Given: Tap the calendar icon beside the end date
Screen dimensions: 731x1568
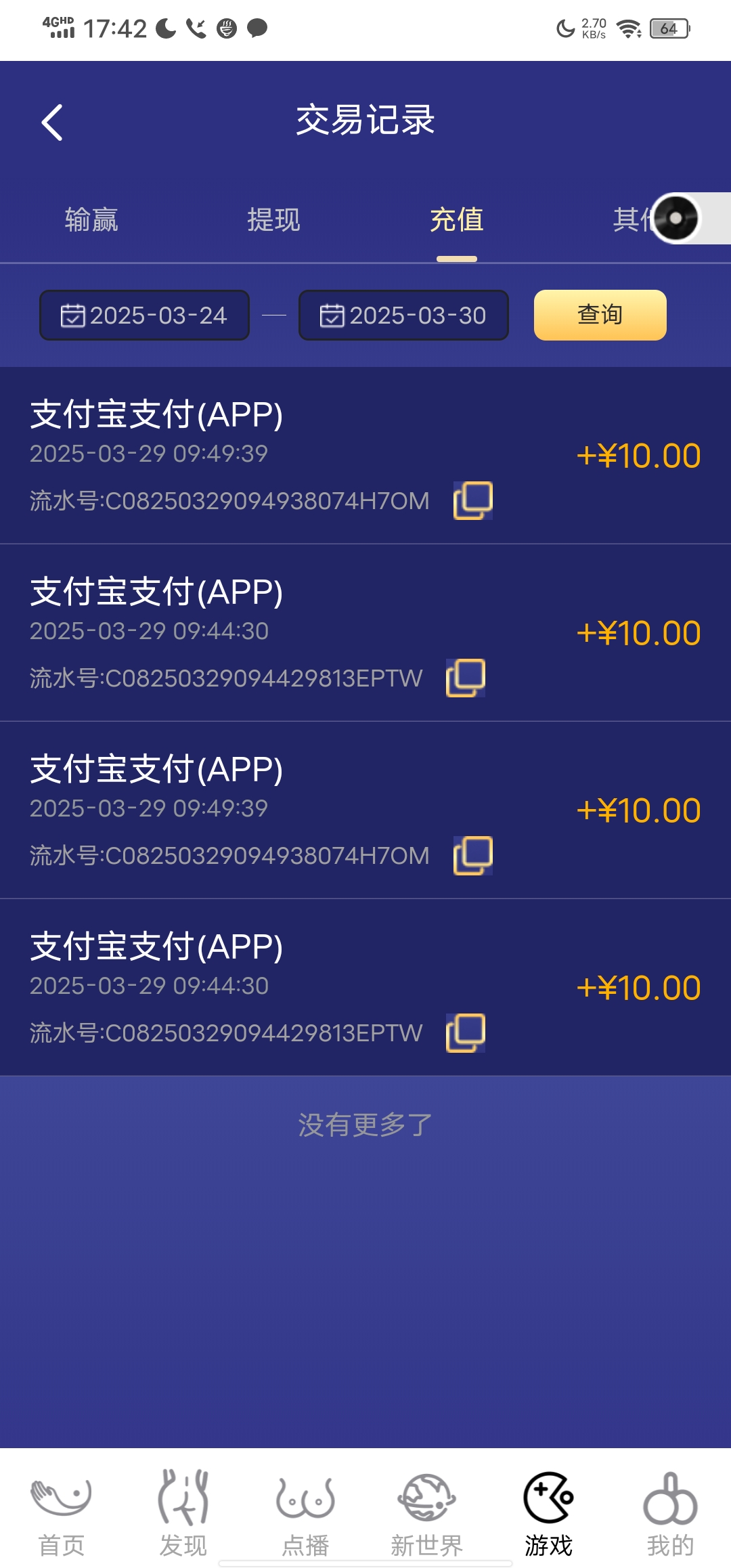Looking at the screenshot, I should tap(331, 314).
